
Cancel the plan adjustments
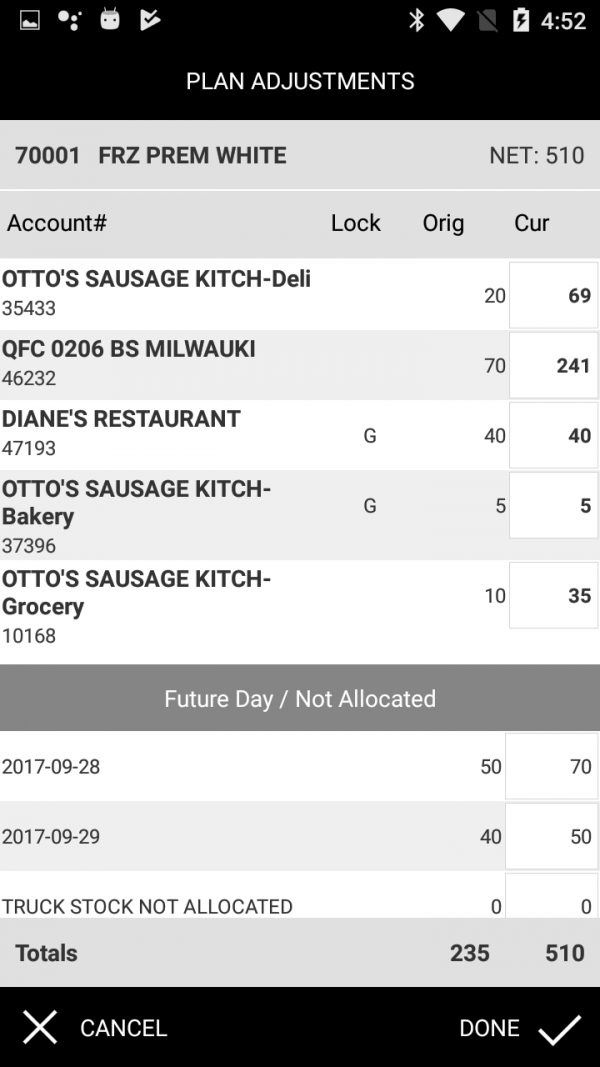(95, 1028)
